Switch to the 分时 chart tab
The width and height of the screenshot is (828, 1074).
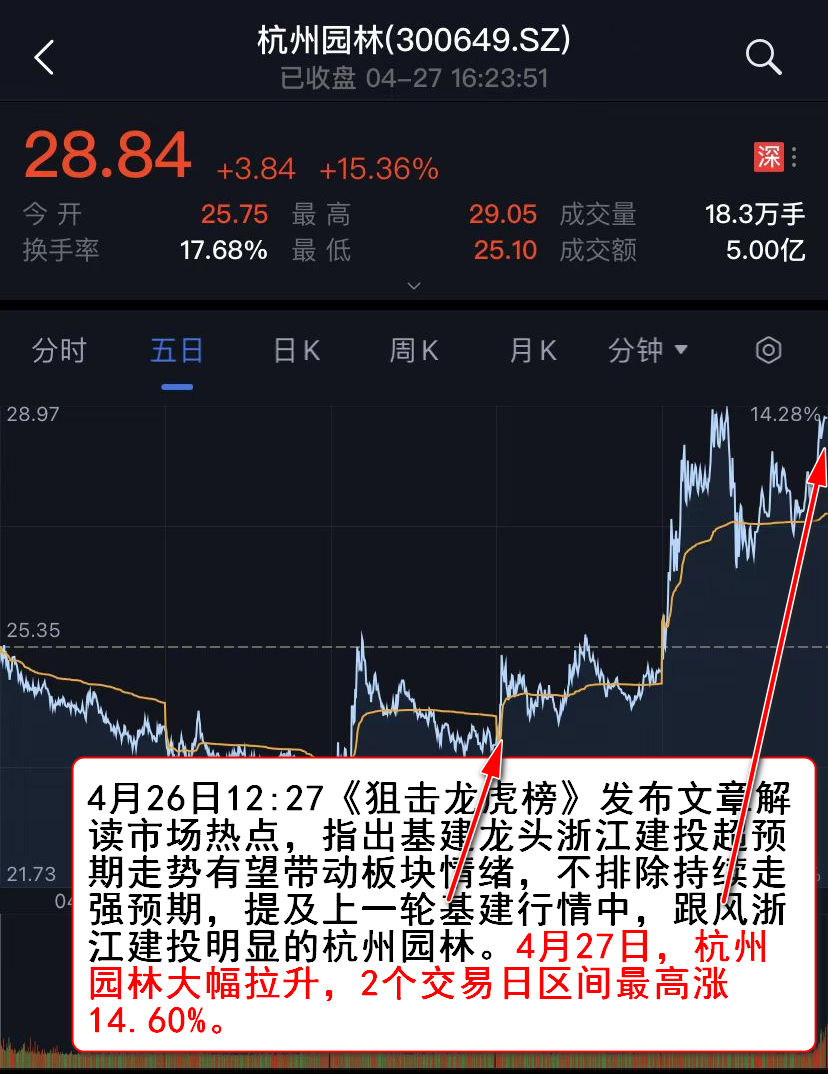(59, 351)
